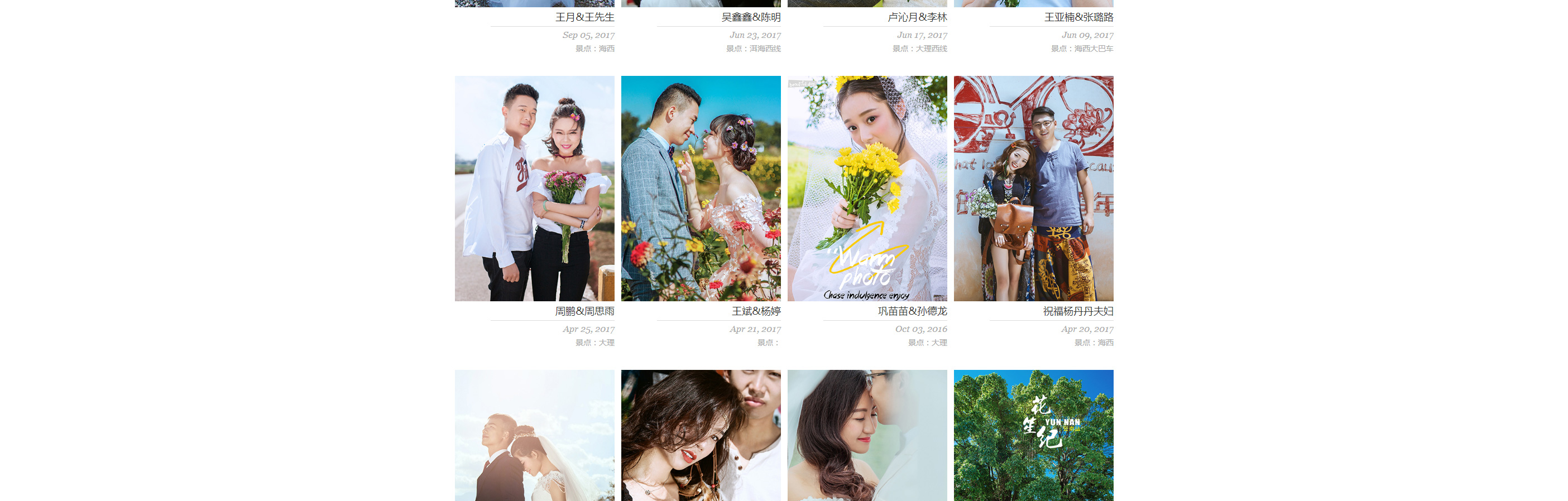Tap the 王亚楠&张璐路 title link
Viewport: 1568px width, 501px height.
1078,17
